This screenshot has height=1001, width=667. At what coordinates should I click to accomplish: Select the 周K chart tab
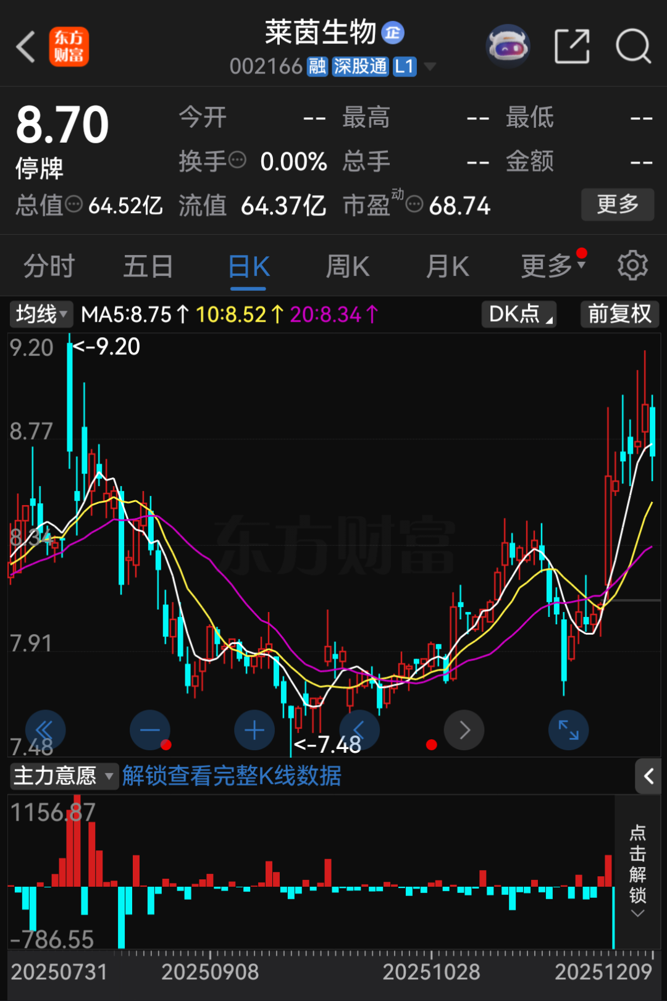[x=347, y=266]
